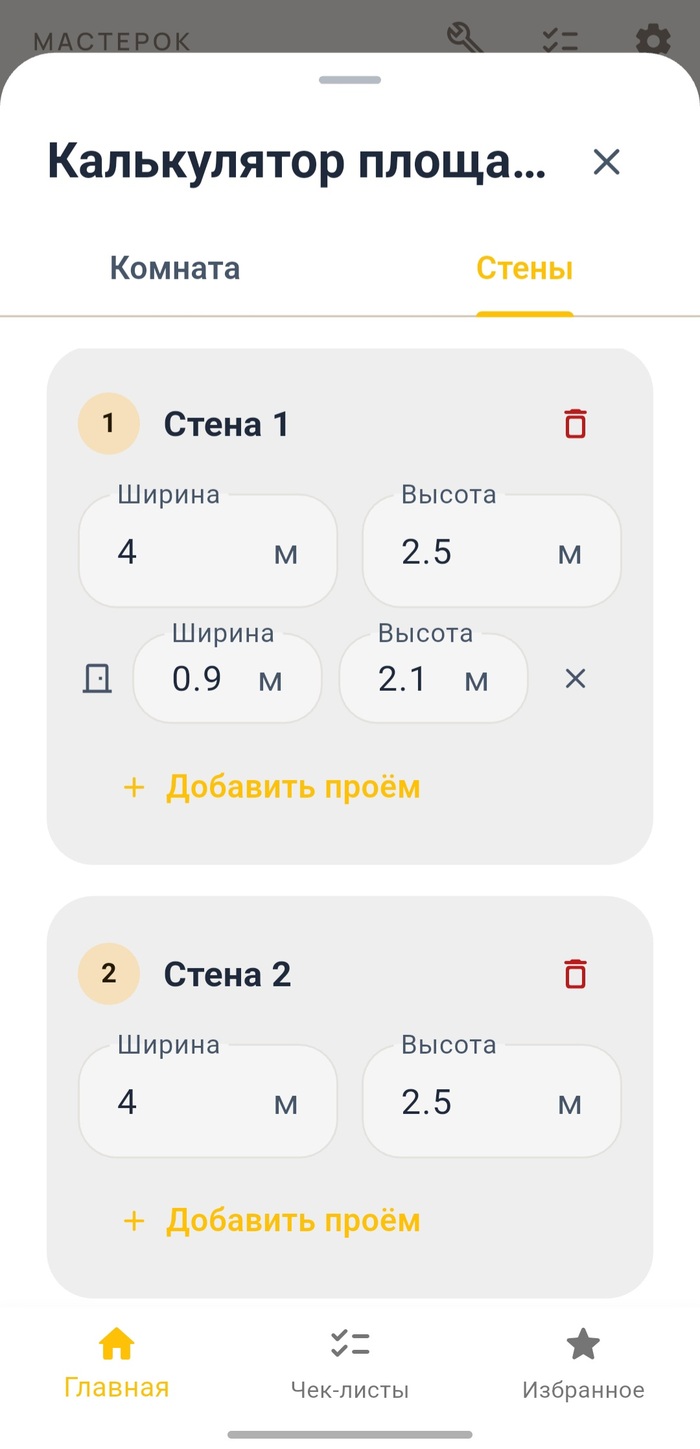Edit the Высота field of Стена 2
This screenshot has width=700, height=1449.
[x=475, y=1102]
